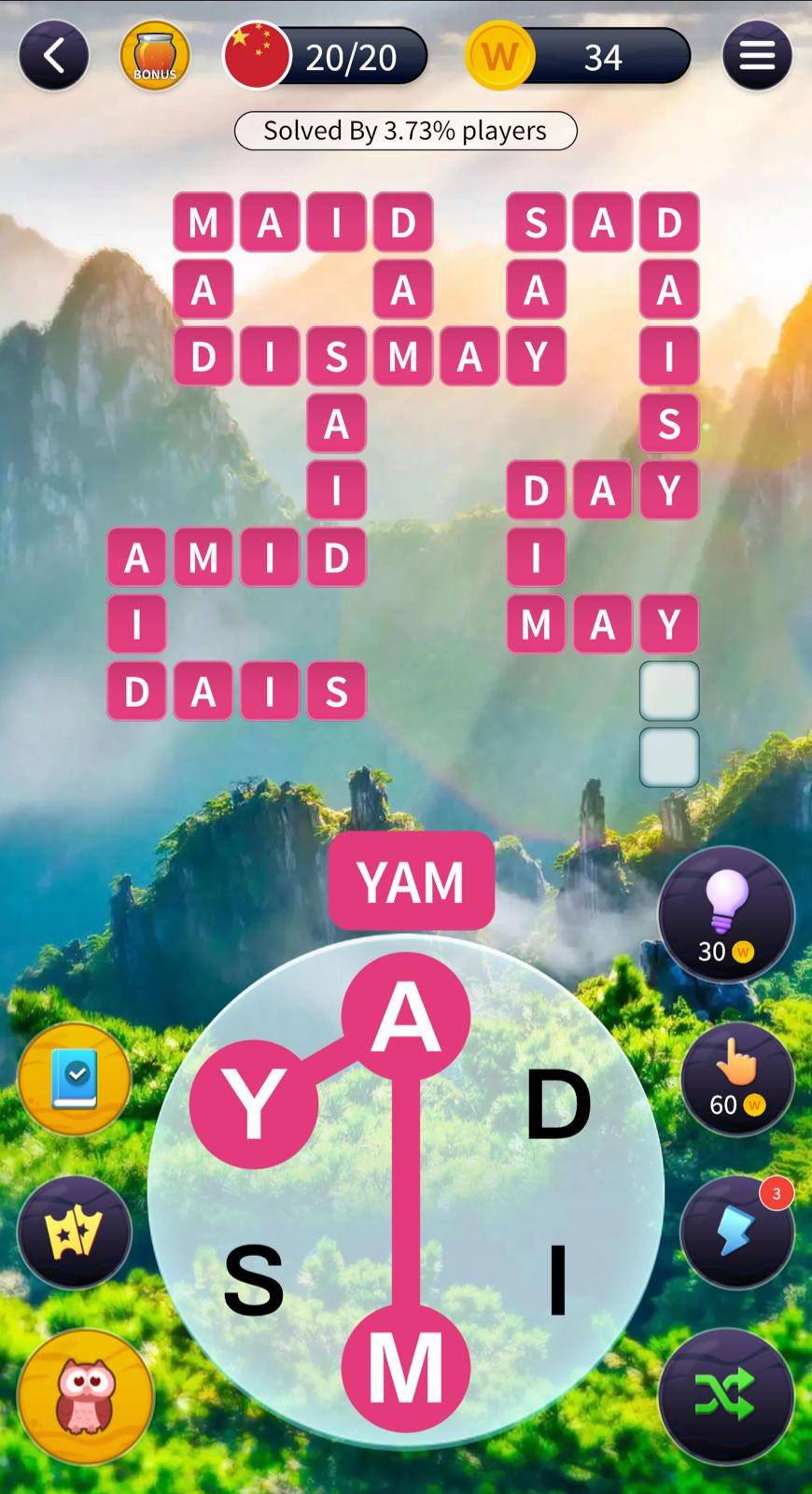The image size is (812, 1494).
Task: Select letter A on the wheel
Action: coord(405,1016)
